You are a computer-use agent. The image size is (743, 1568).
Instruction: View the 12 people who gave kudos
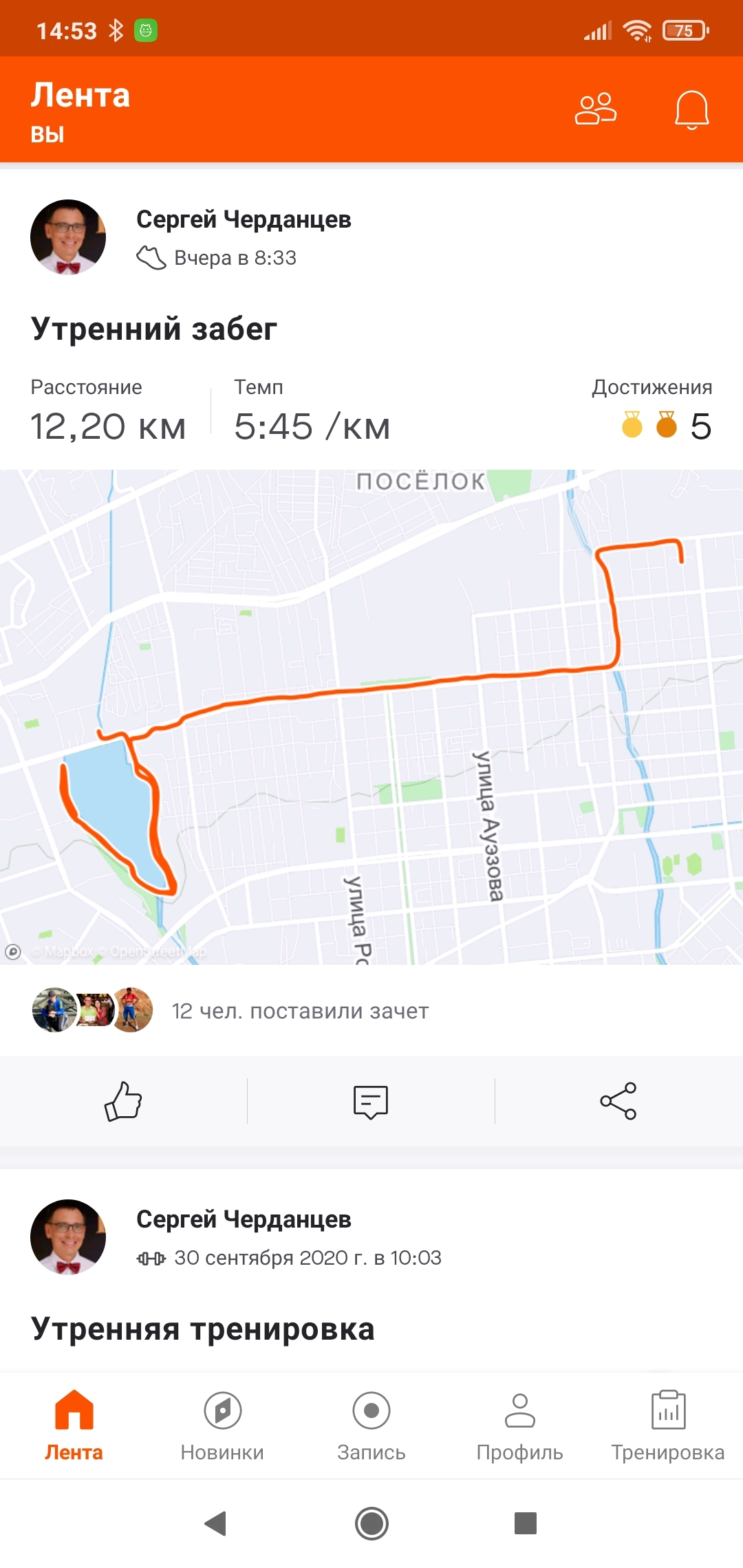300,1011
